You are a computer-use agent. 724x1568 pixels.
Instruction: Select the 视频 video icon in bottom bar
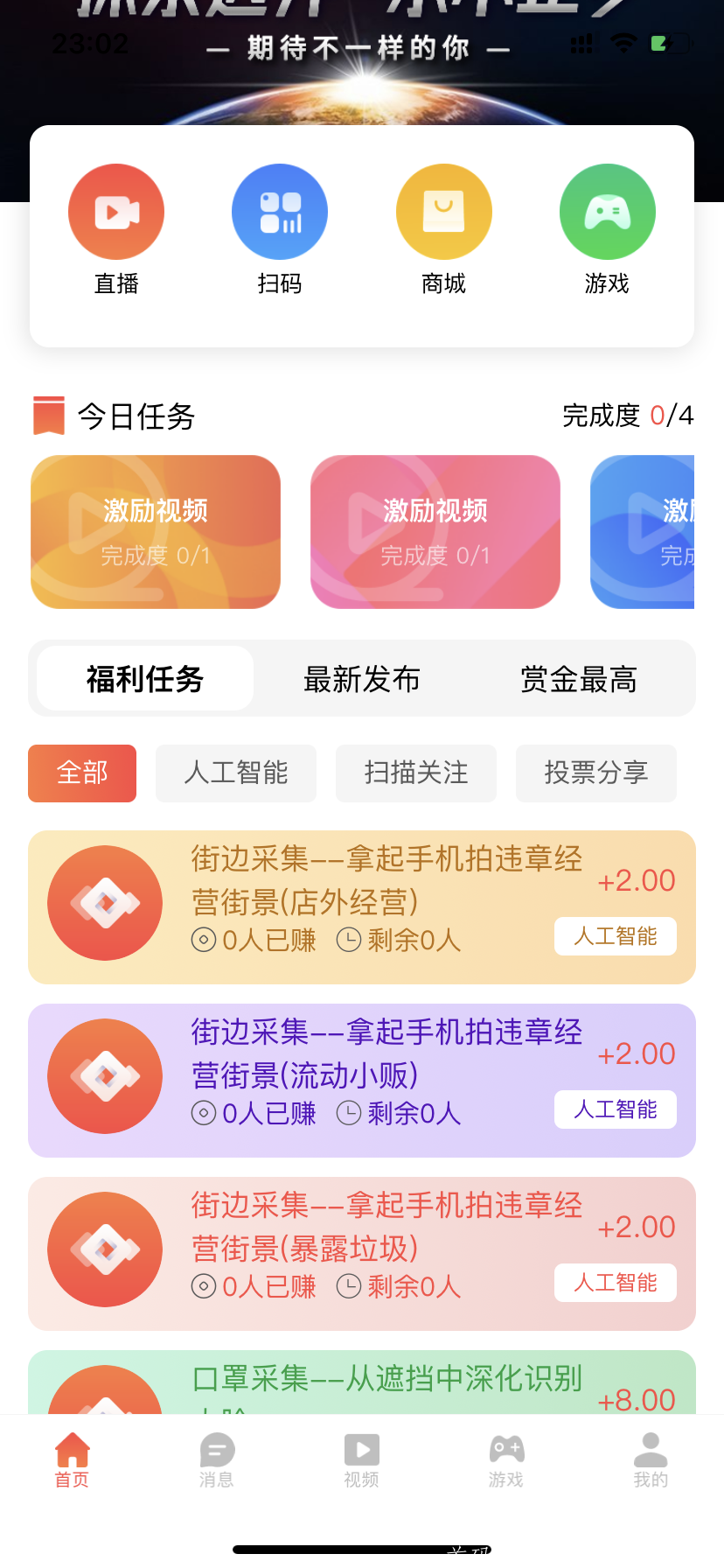pyautogui.click(x=361, y=1455)
